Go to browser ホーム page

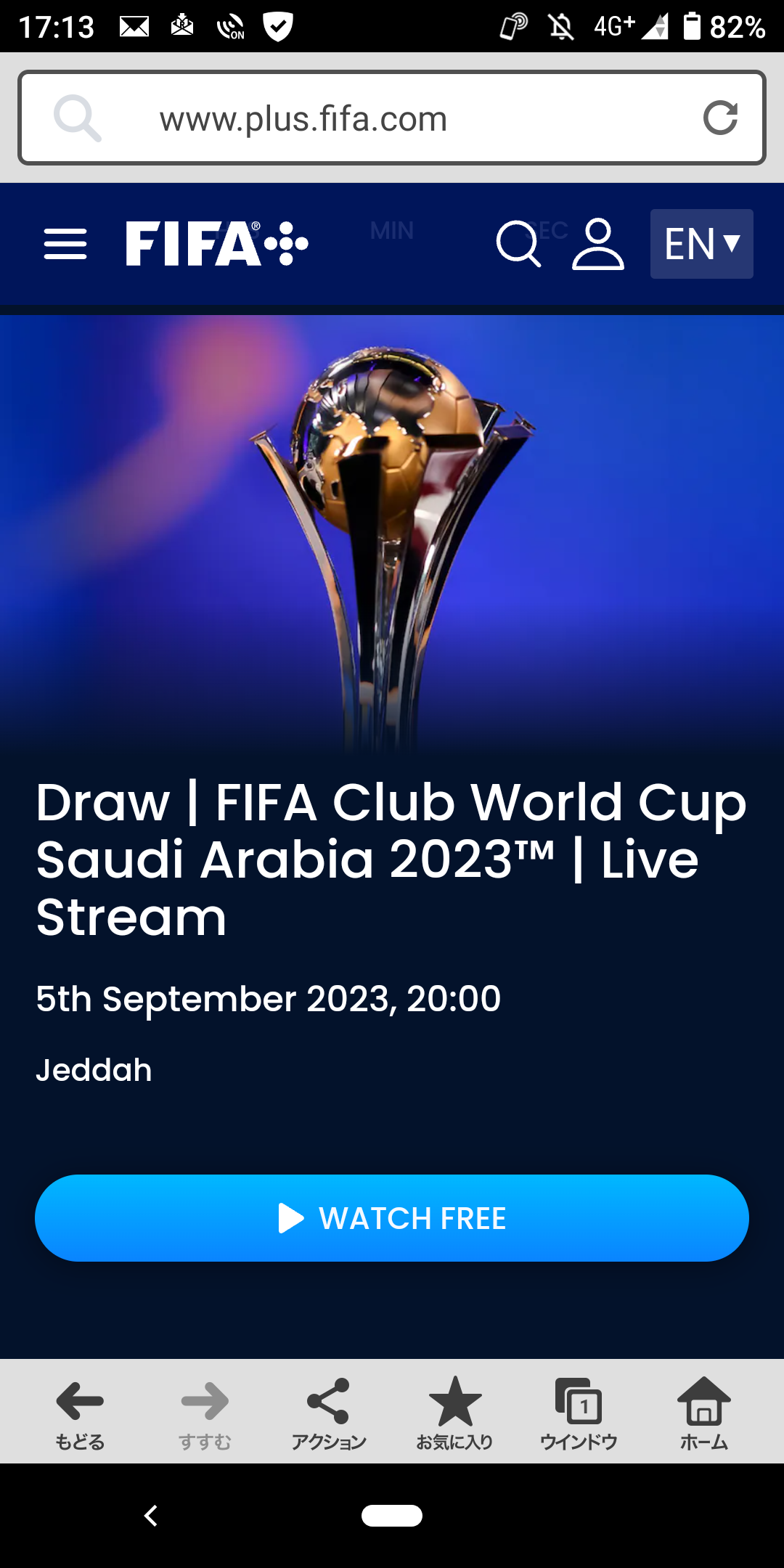pyautogui.click(x=703, y=1413)
